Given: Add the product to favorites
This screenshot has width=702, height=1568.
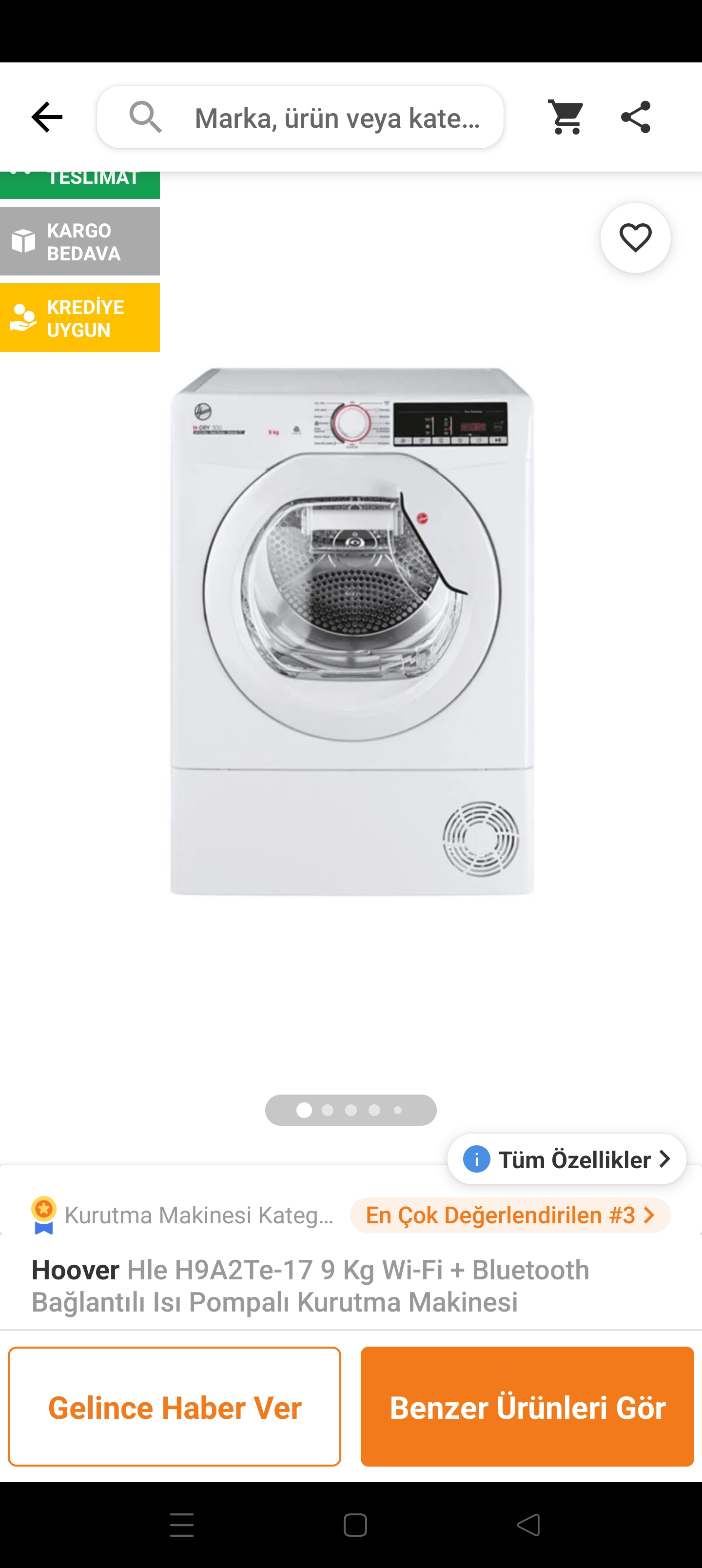Looking at the screenshot, I should coord(635,237).
